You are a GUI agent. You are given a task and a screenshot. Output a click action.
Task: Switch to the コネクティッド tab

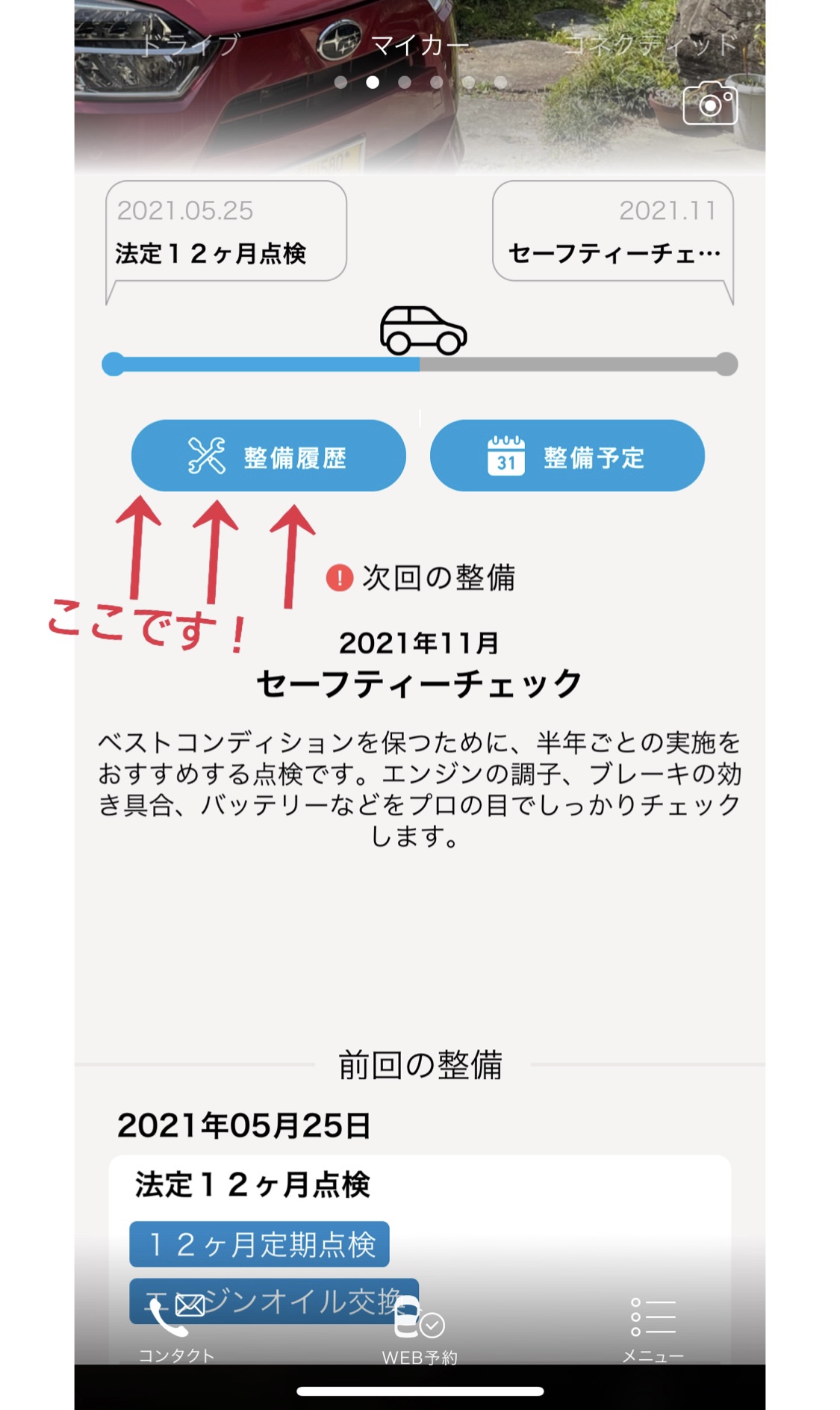coord(650,45)
